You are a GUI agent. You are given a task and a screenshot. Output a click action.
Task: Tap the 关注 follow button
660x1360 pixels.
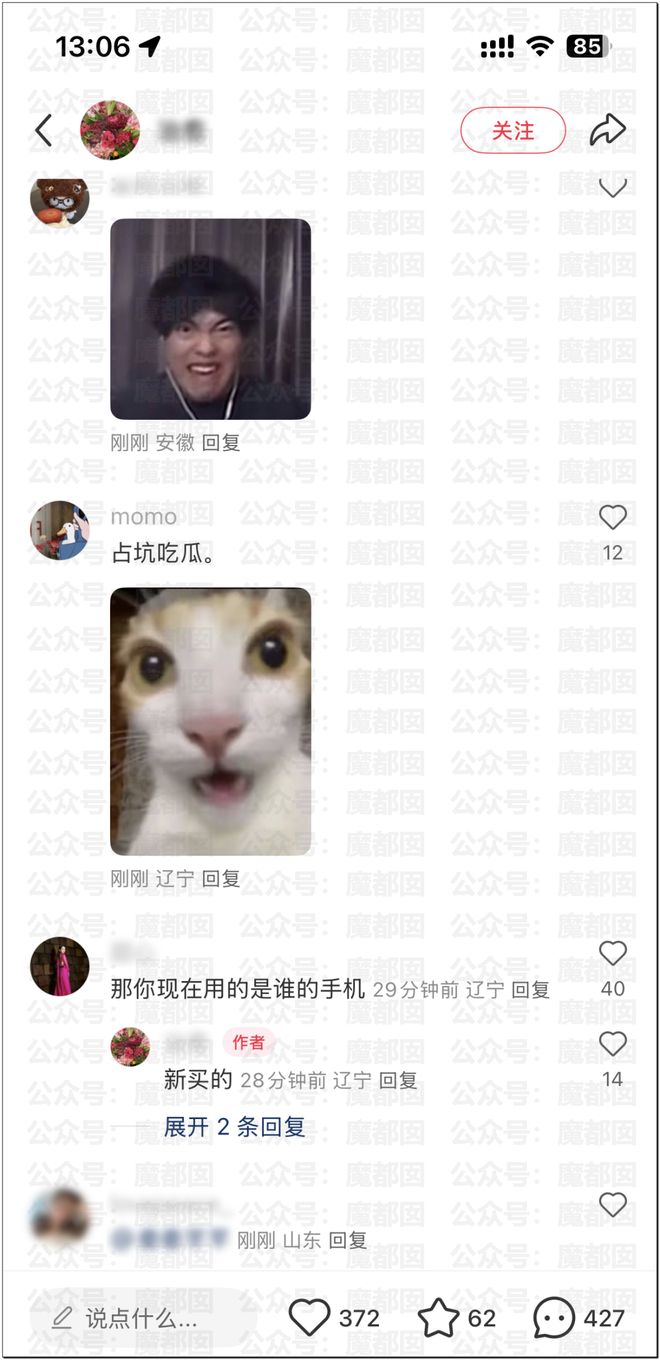513,130
